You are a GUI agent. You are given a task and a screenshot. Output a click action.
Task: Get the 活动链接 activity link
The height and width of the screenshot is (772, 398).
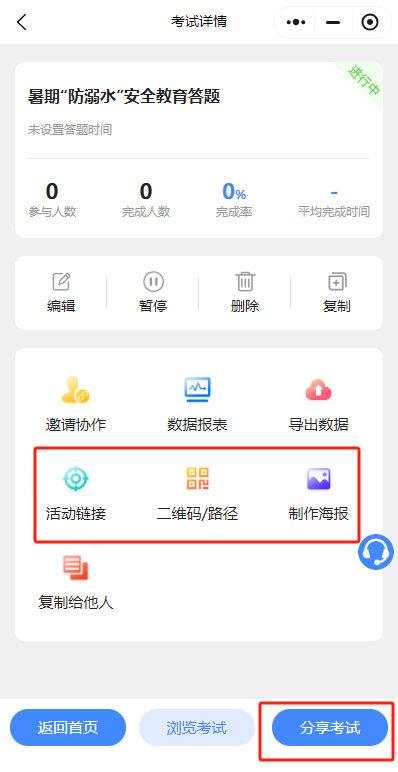pos(76,494)
